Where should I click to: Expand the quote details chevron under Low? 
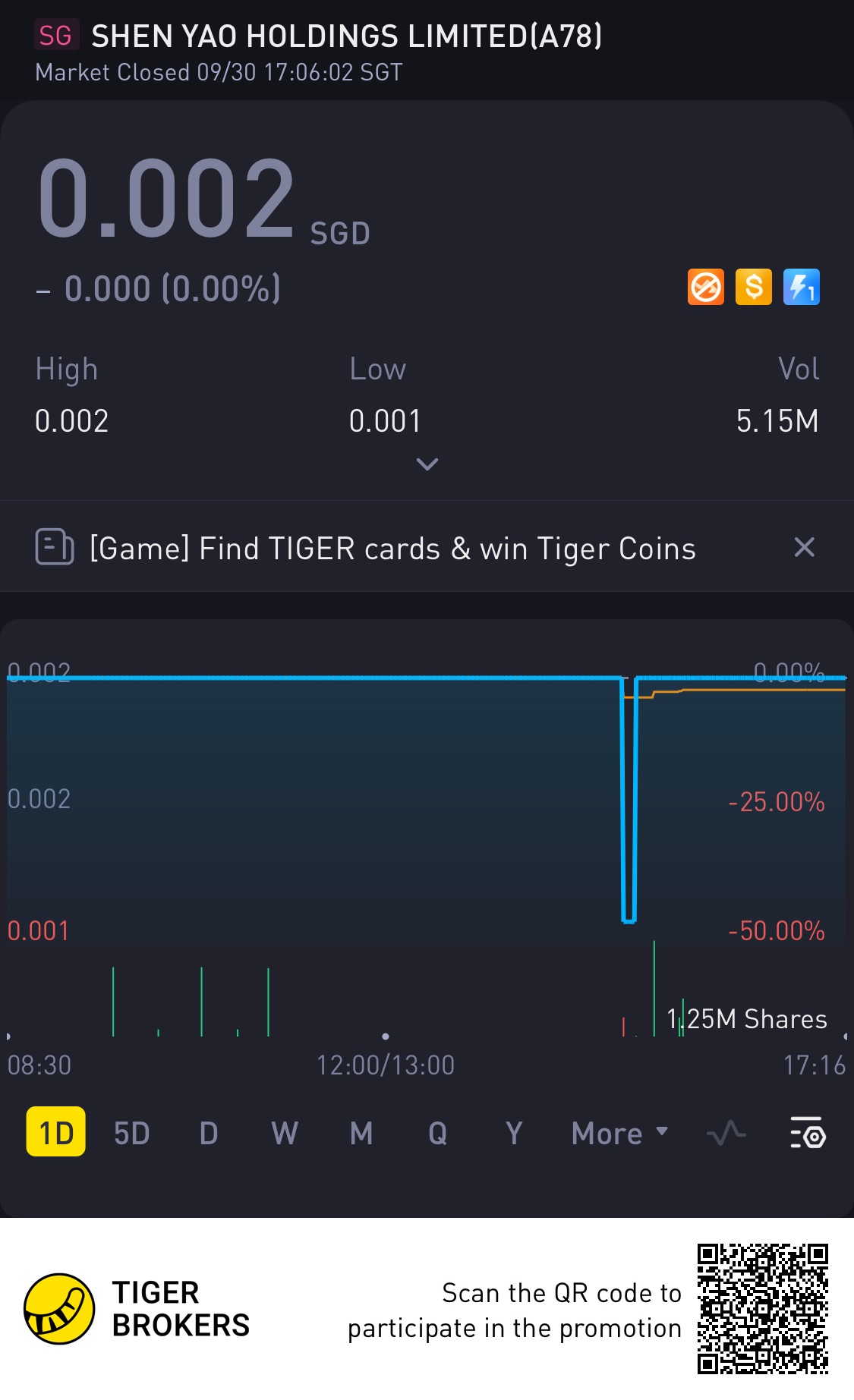point(427,464)
